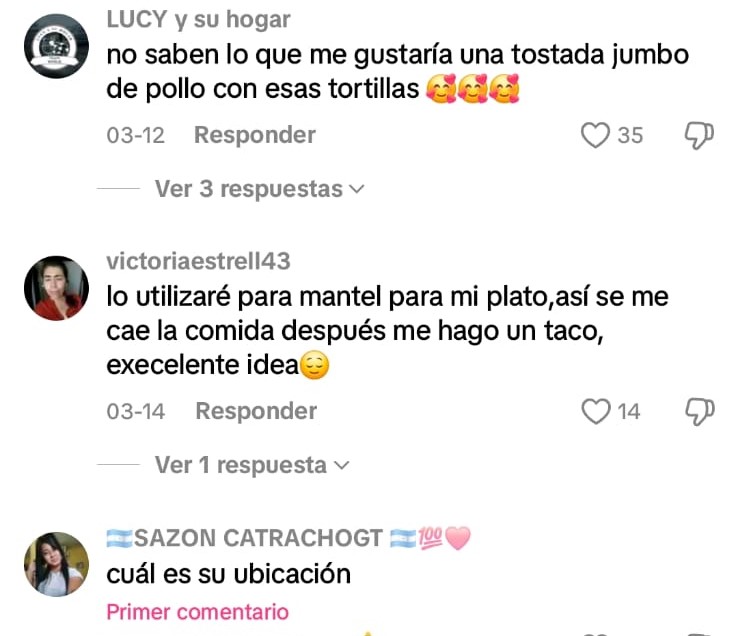
Task: Open victoriaestrell43's profile avatar
Action: point(55,287)
